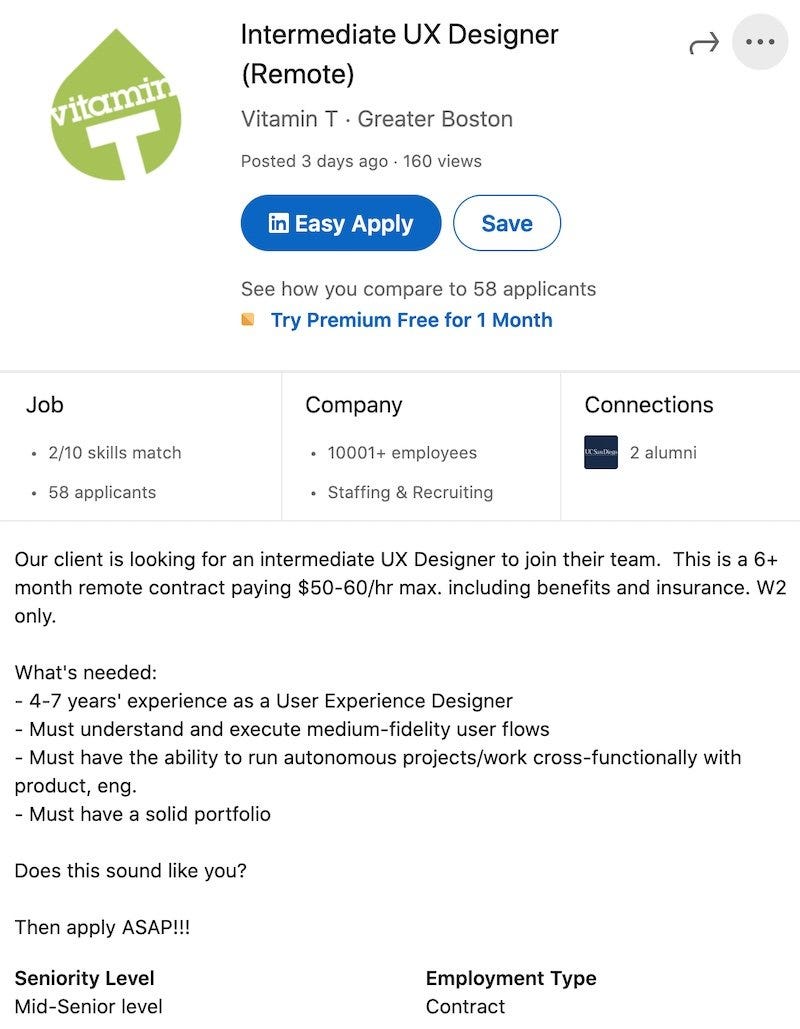Open the three-dot overflow menu
Screen dimensions: 800x1029
click(760, 42)
